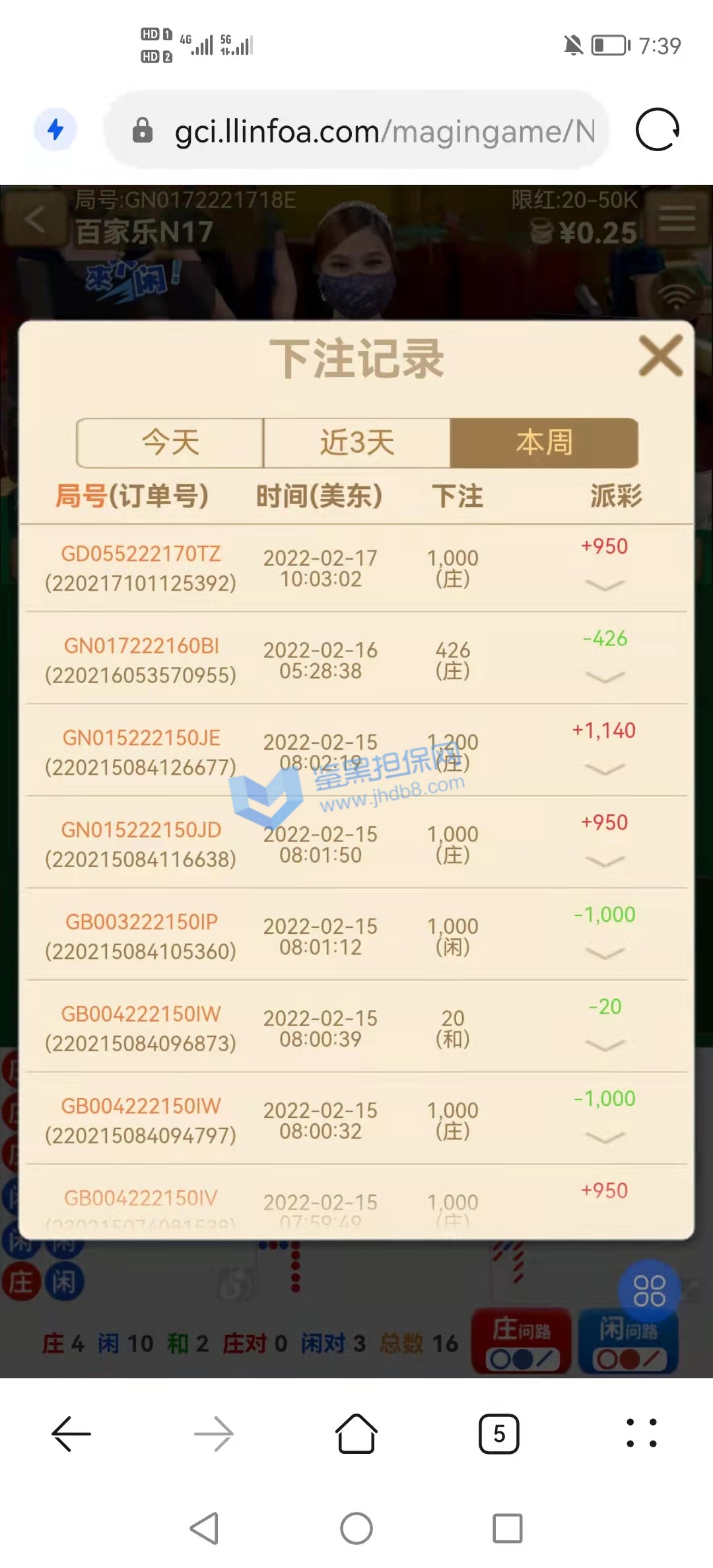Close the 下注记录 dialog
This screenshot has height=1568, width=713.
(660, 356)
